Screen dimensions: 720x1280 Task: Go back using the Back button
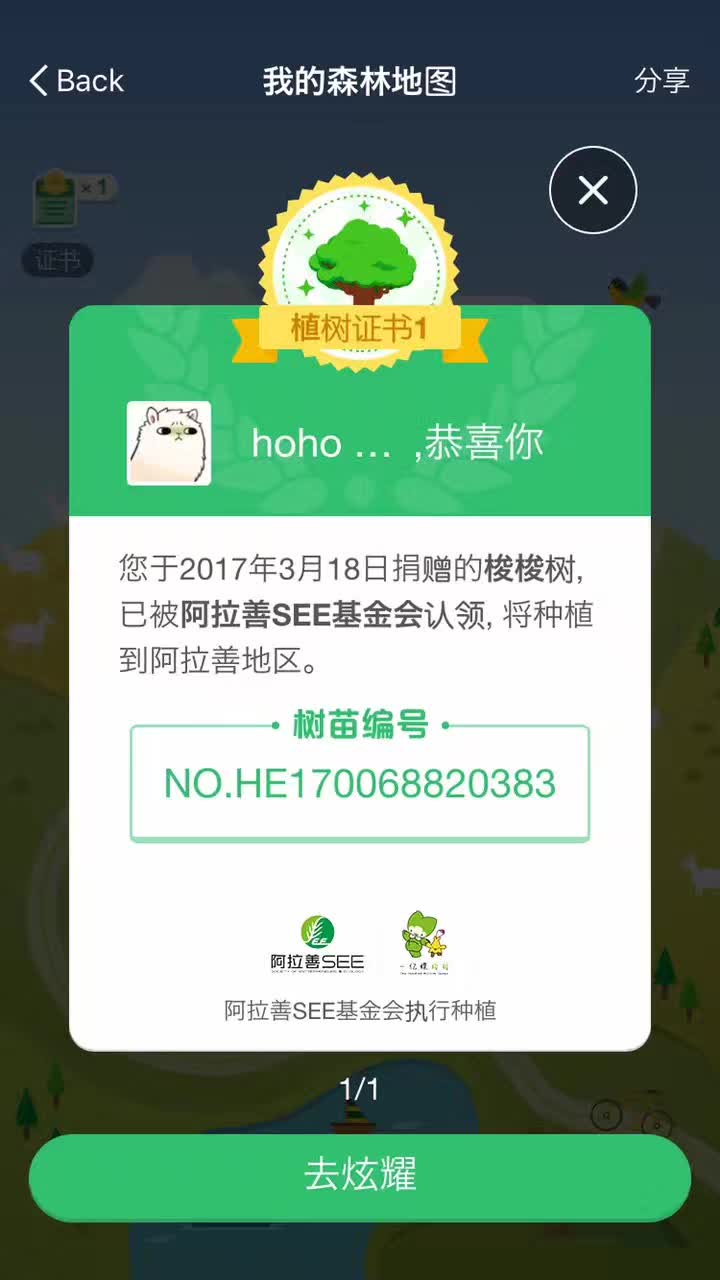[x=76, y=81]
